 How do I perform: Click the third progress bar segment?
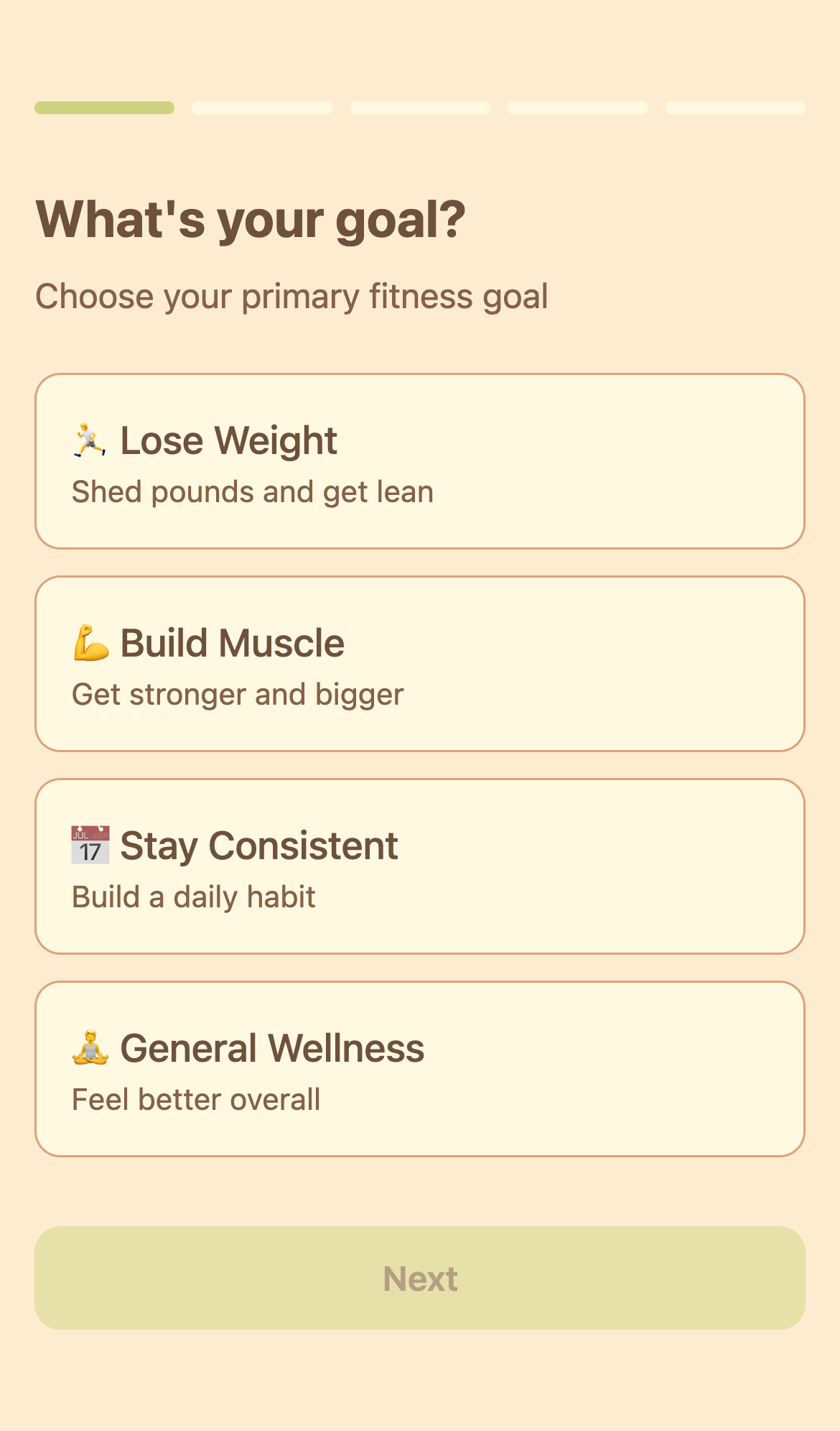click(420, 108)
